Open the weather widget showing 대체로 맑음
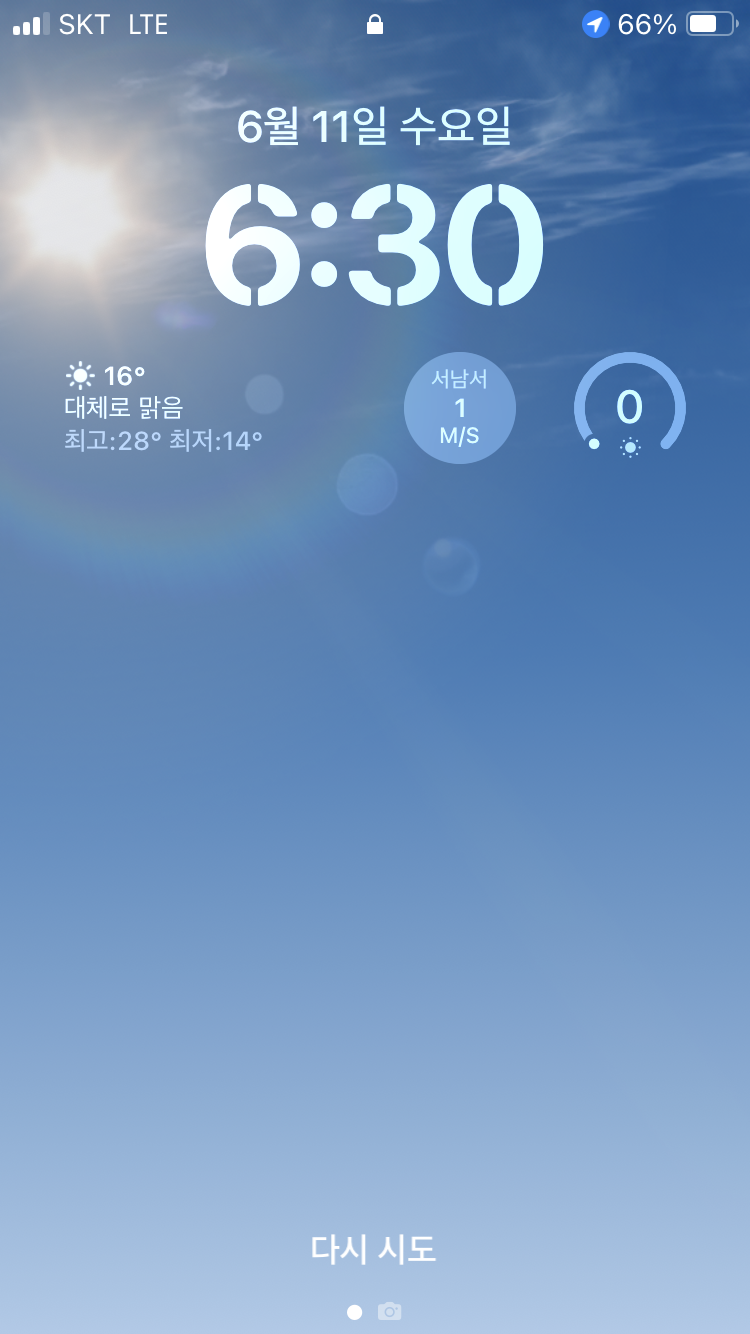This screenshot has height=1334, width=750. point(165,408)
